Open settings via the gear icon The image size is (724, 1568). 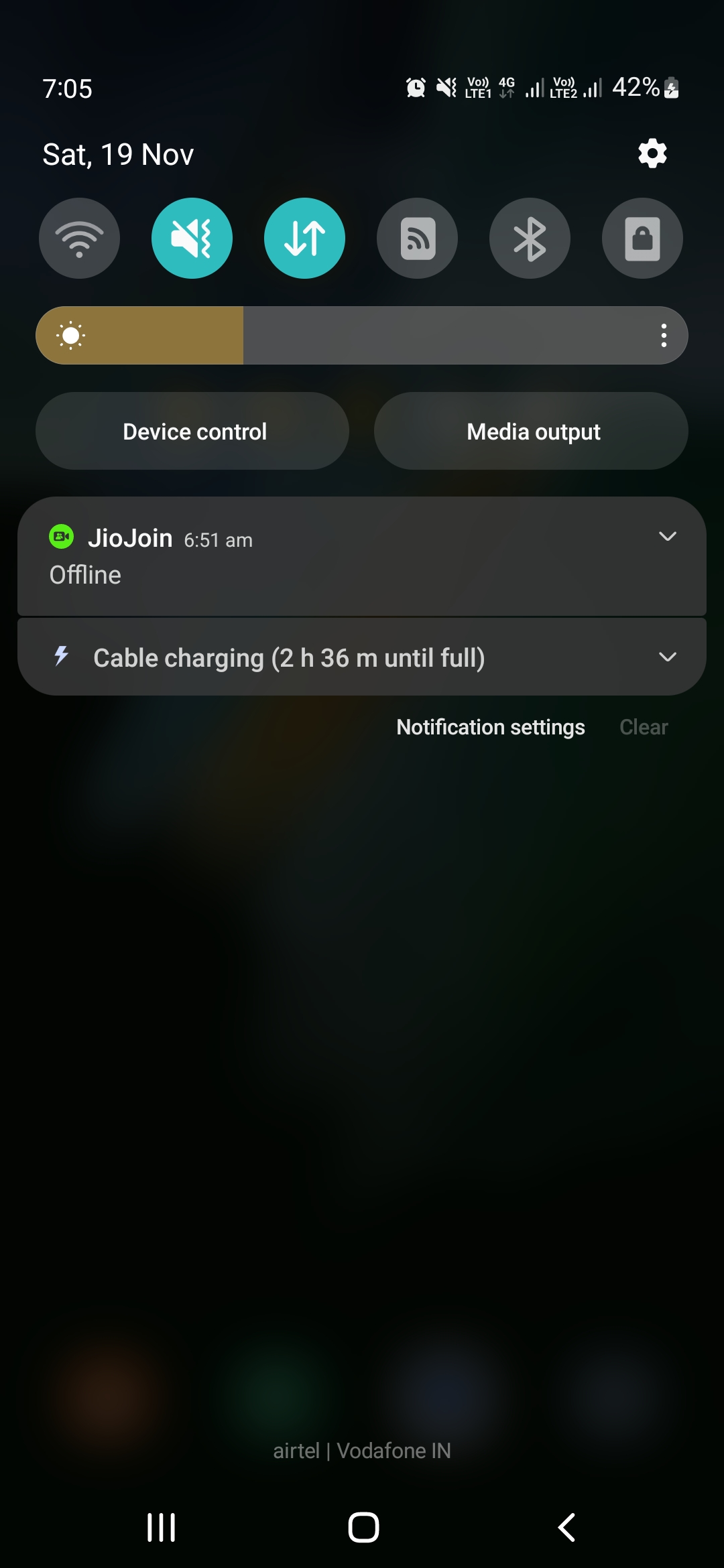coord(652,153)
